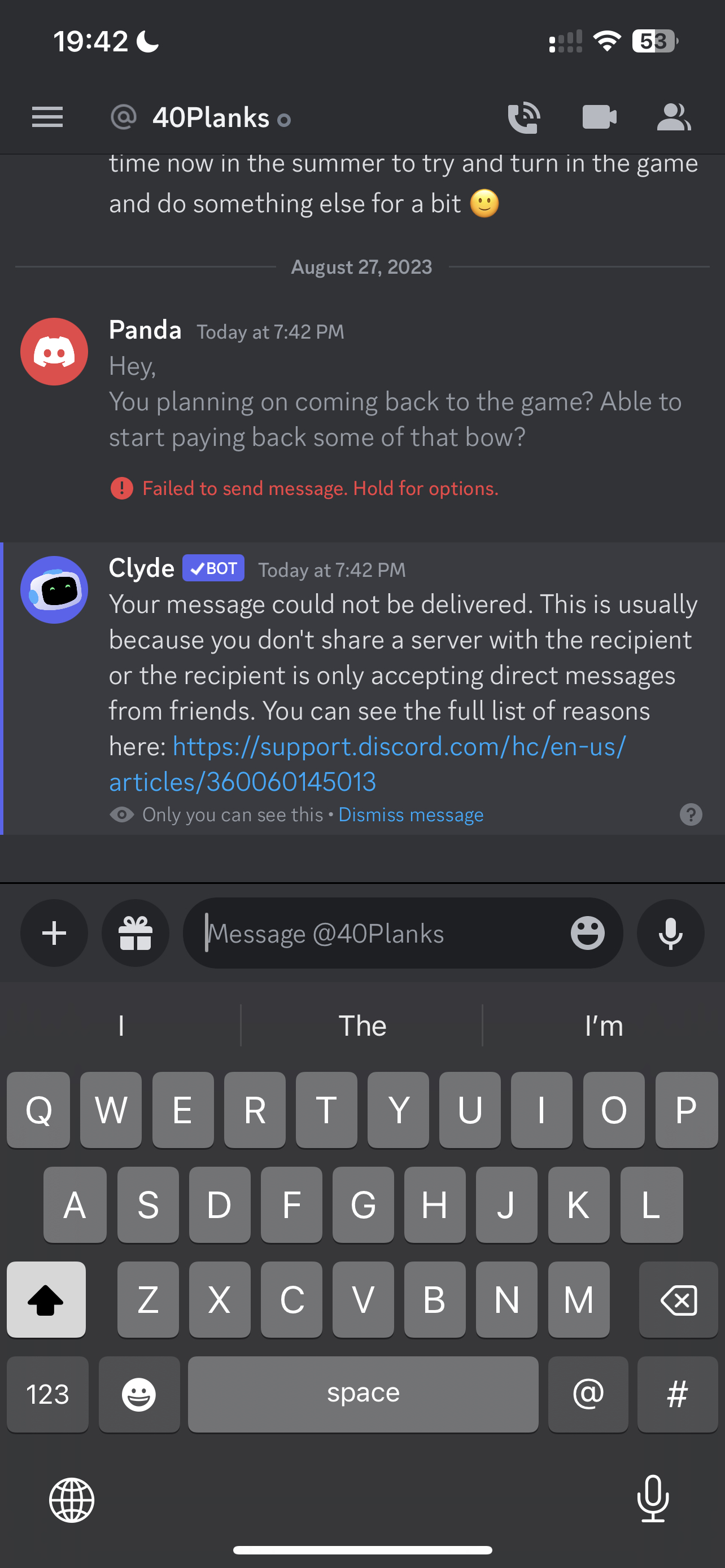Start a video call with 40Planks
725x1568 pixels.
pyautogui.click(x=600, y=117)
